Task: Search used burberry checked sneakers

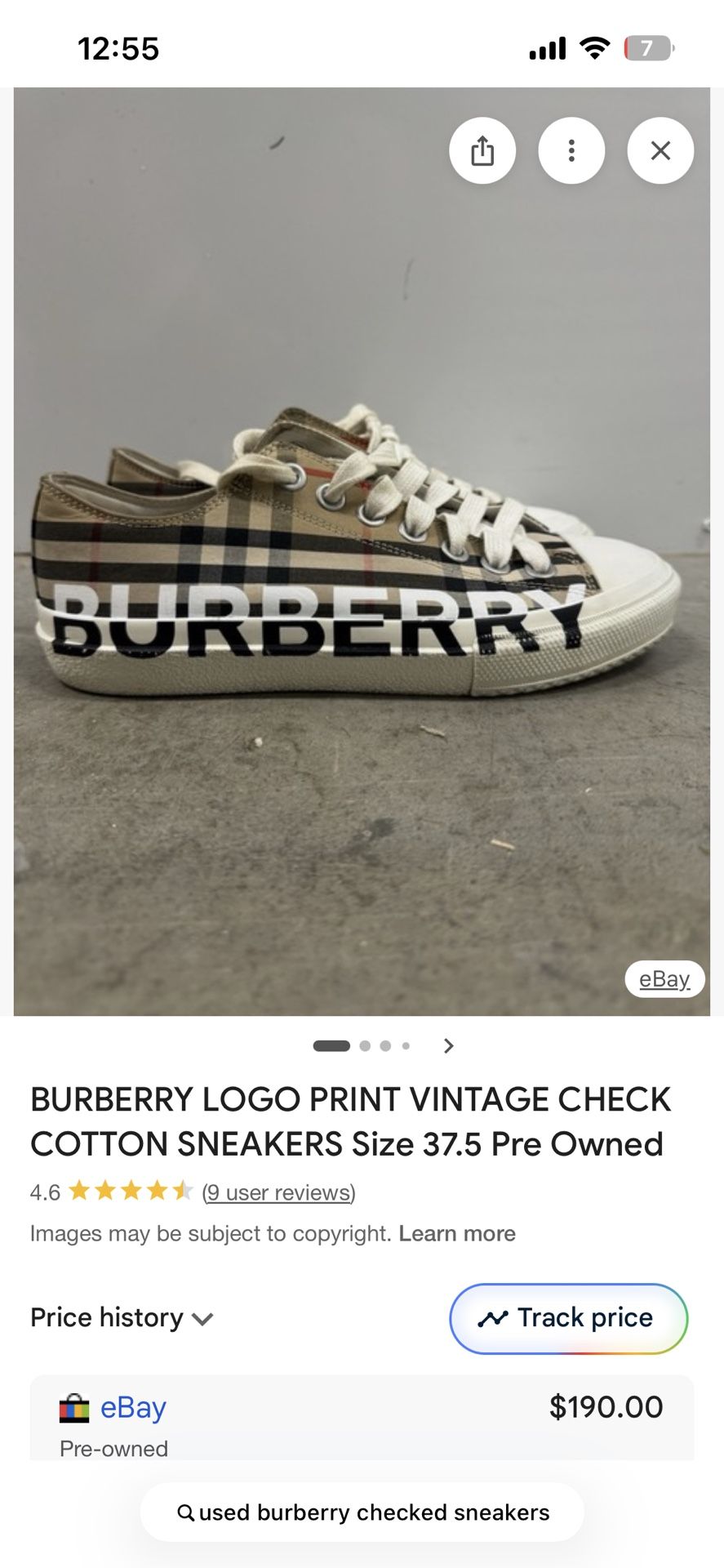Action: pyautogui.click(x=362, y=1512)
